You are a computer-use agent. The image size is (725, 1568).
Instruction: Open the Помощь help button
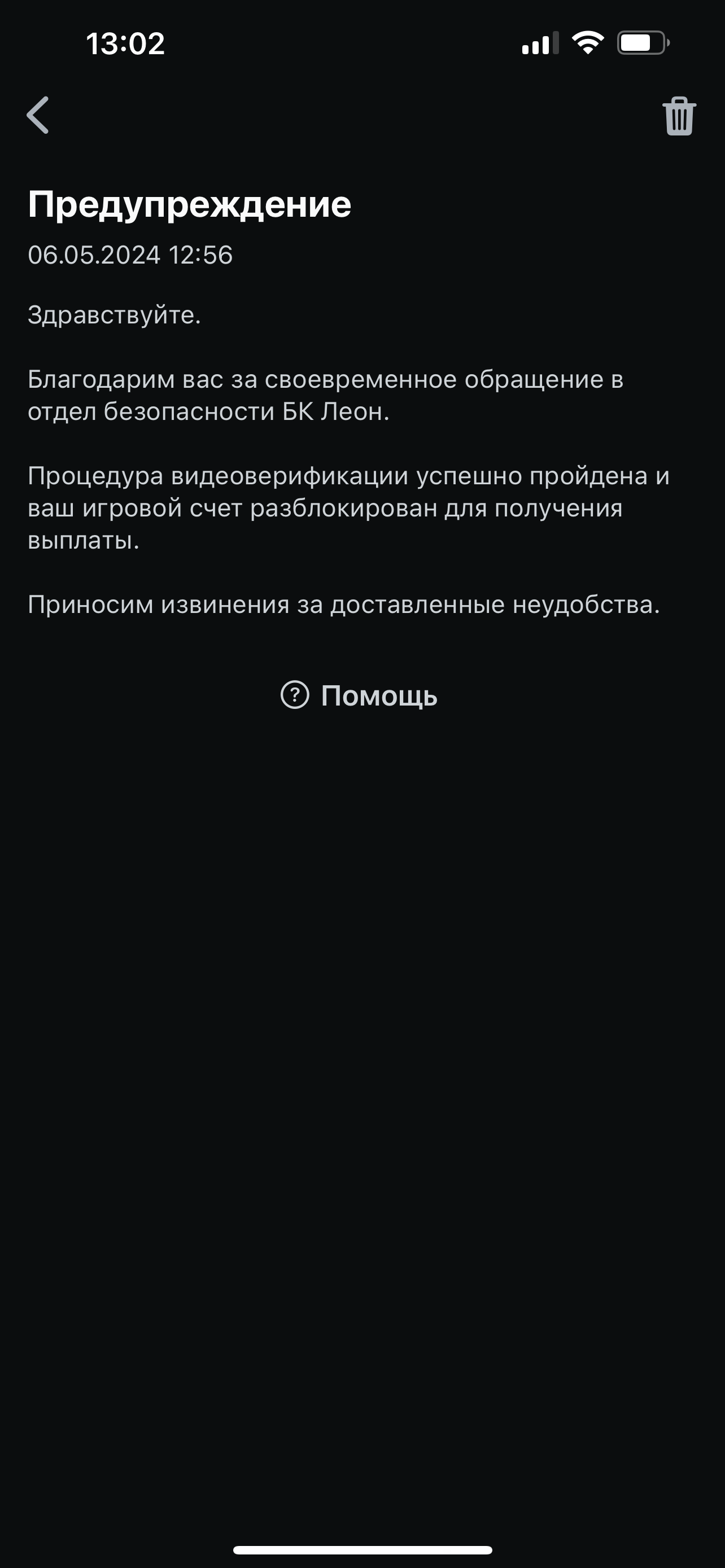point(359,695)
